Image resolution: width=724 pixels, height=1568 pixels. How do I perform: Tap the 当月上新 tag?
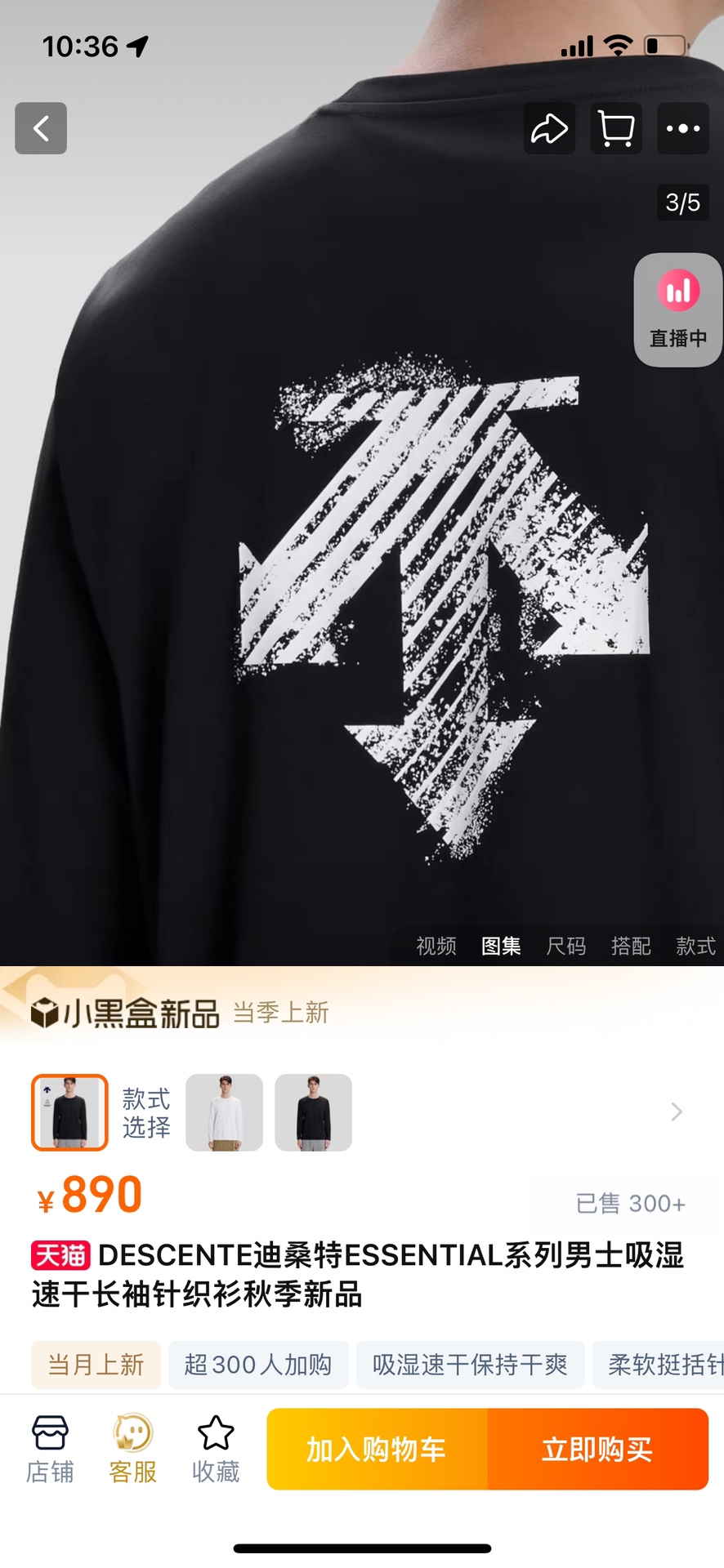pyautogui.click(x=96, y=1365)
